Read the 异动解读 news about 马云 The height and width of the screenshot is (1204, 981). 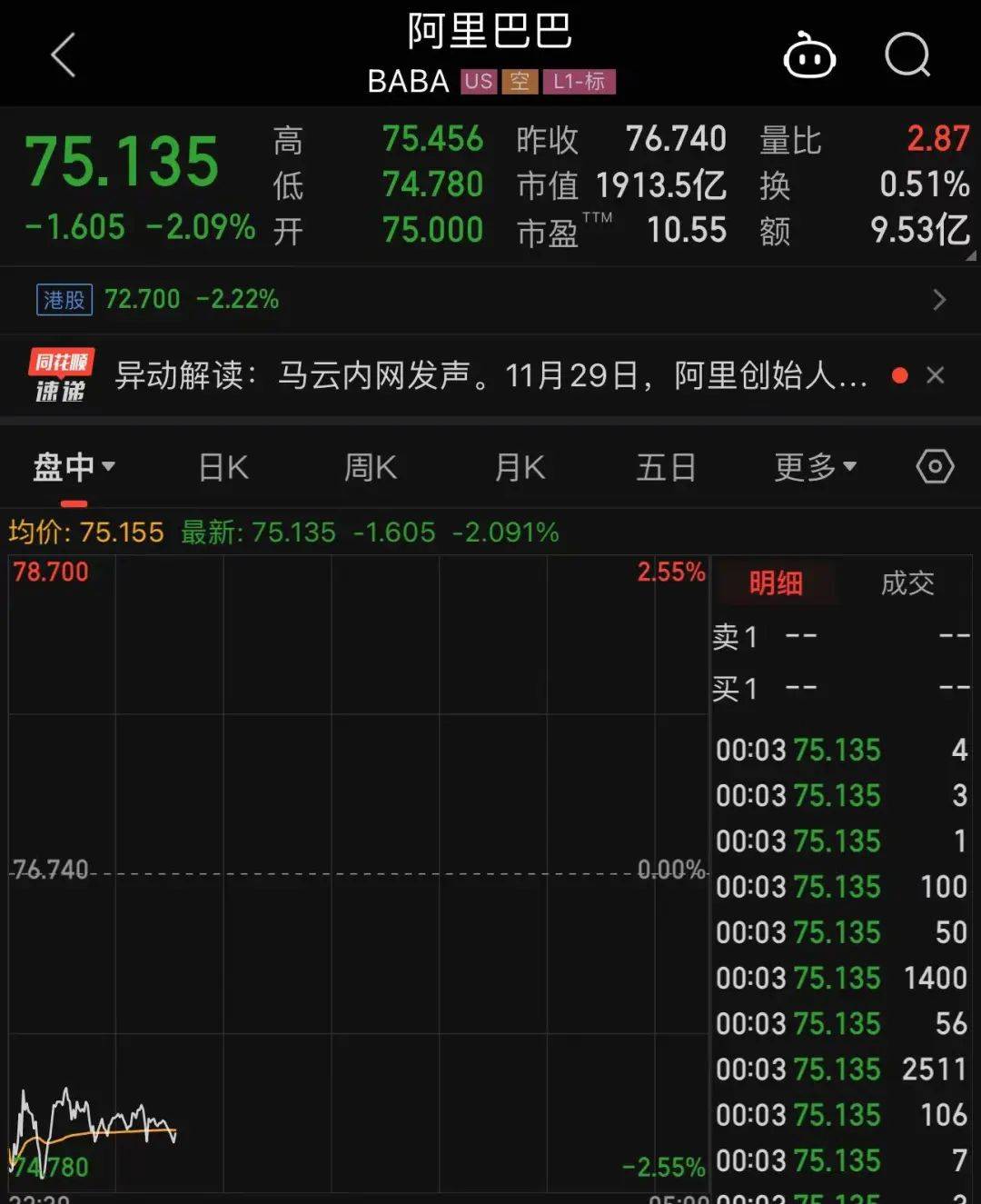tap(490, 374)
